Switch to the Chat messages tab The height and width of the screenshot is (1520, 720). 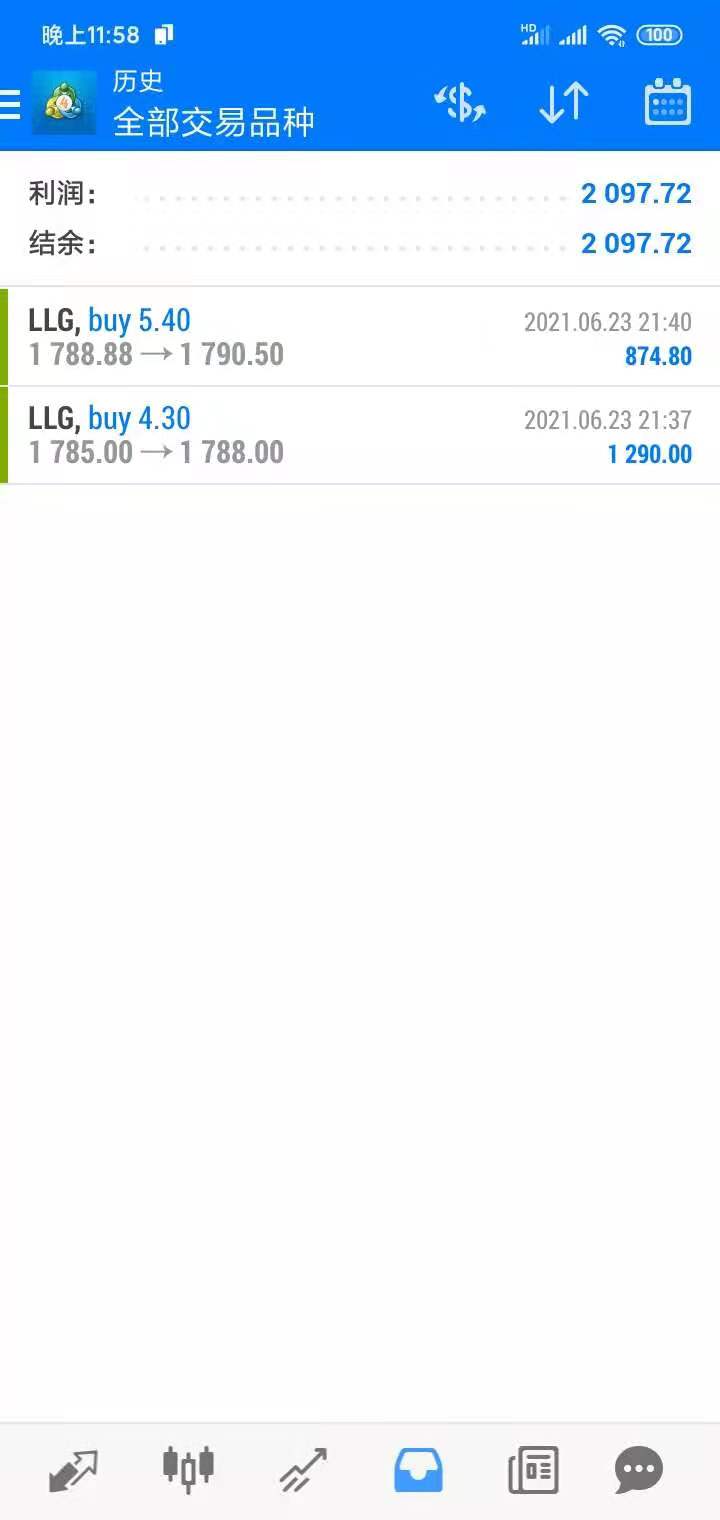(x=639, y=1470)
